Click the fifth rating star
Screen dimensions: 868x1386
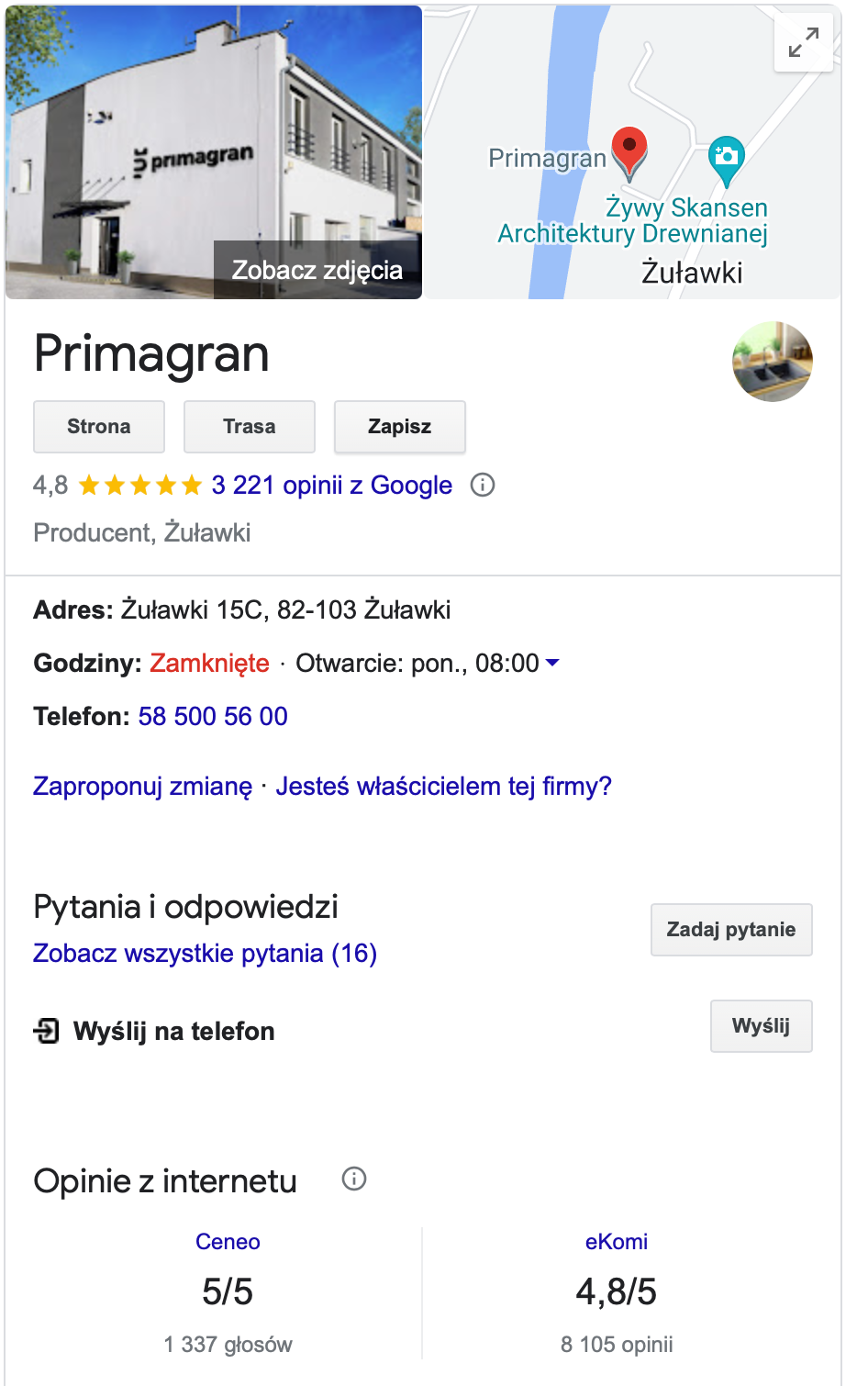click(191, 485)
